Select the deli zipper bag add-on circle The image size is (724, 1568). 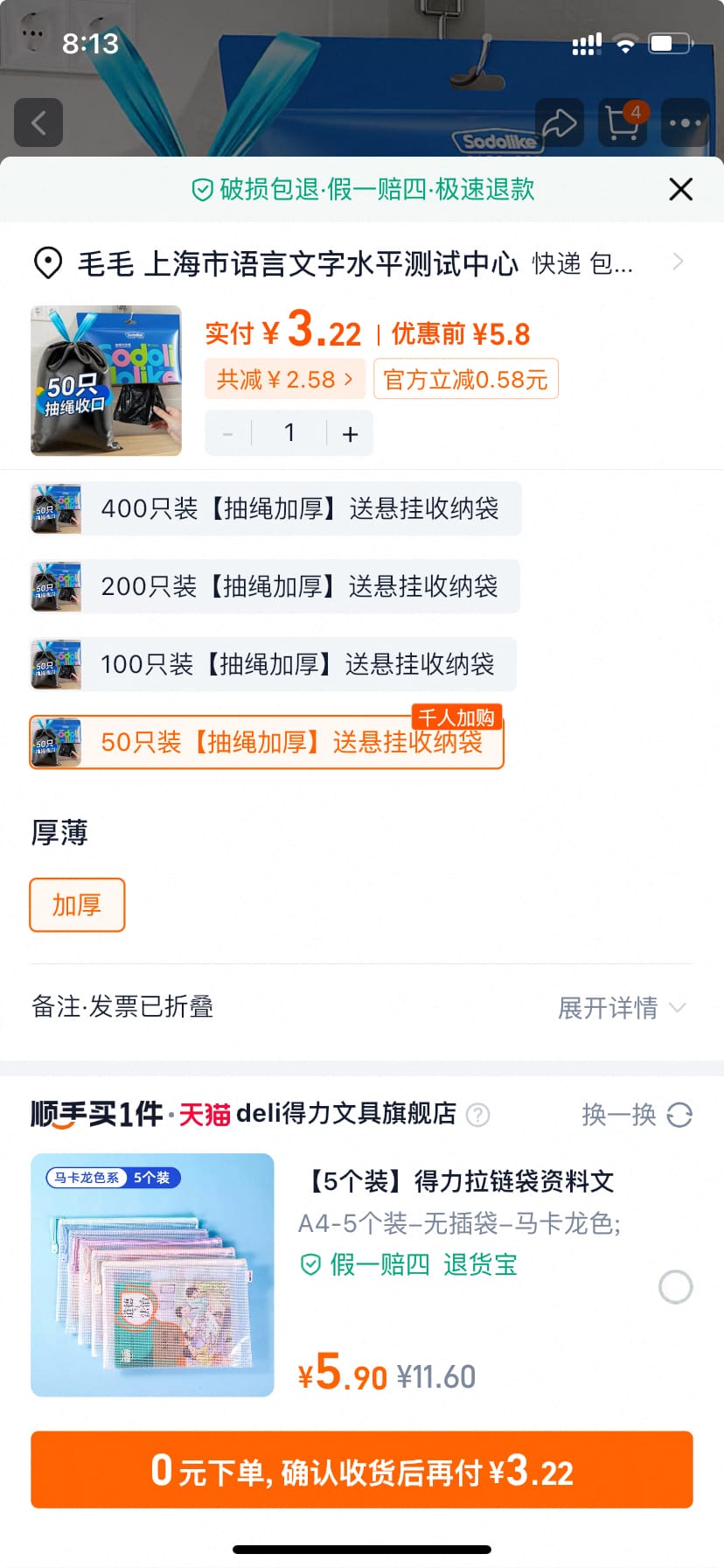coord(674,1287)
